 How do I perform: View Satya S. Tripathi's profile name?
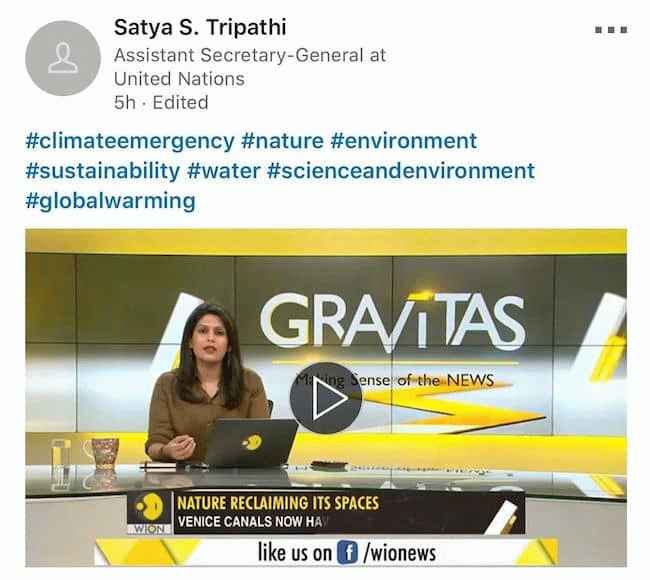(200, 27)
